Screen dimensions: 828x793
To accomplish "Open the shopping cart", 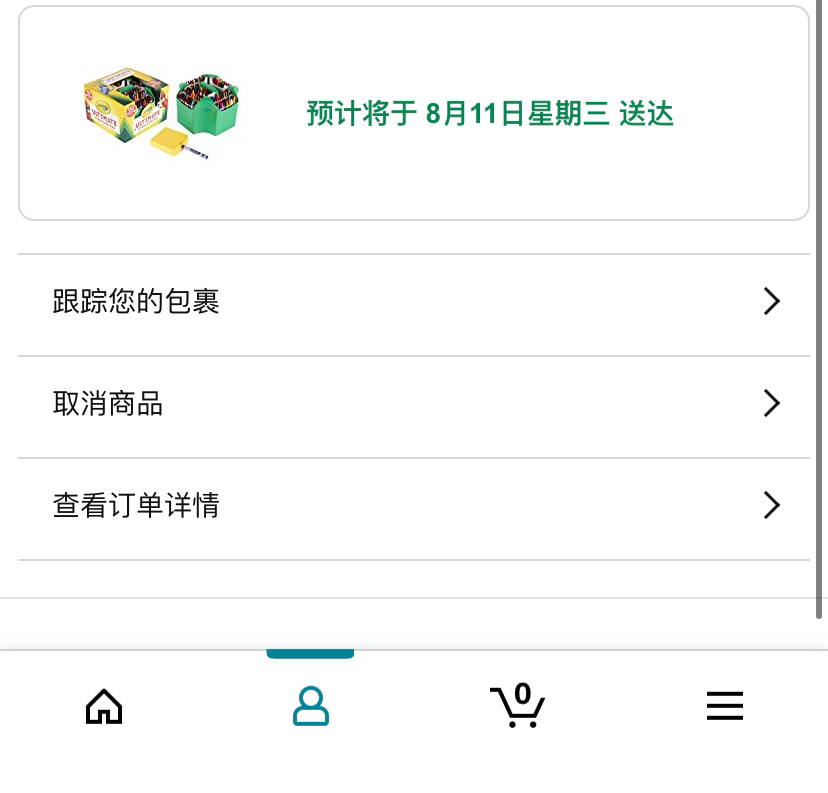I will (x=517, y=706).
